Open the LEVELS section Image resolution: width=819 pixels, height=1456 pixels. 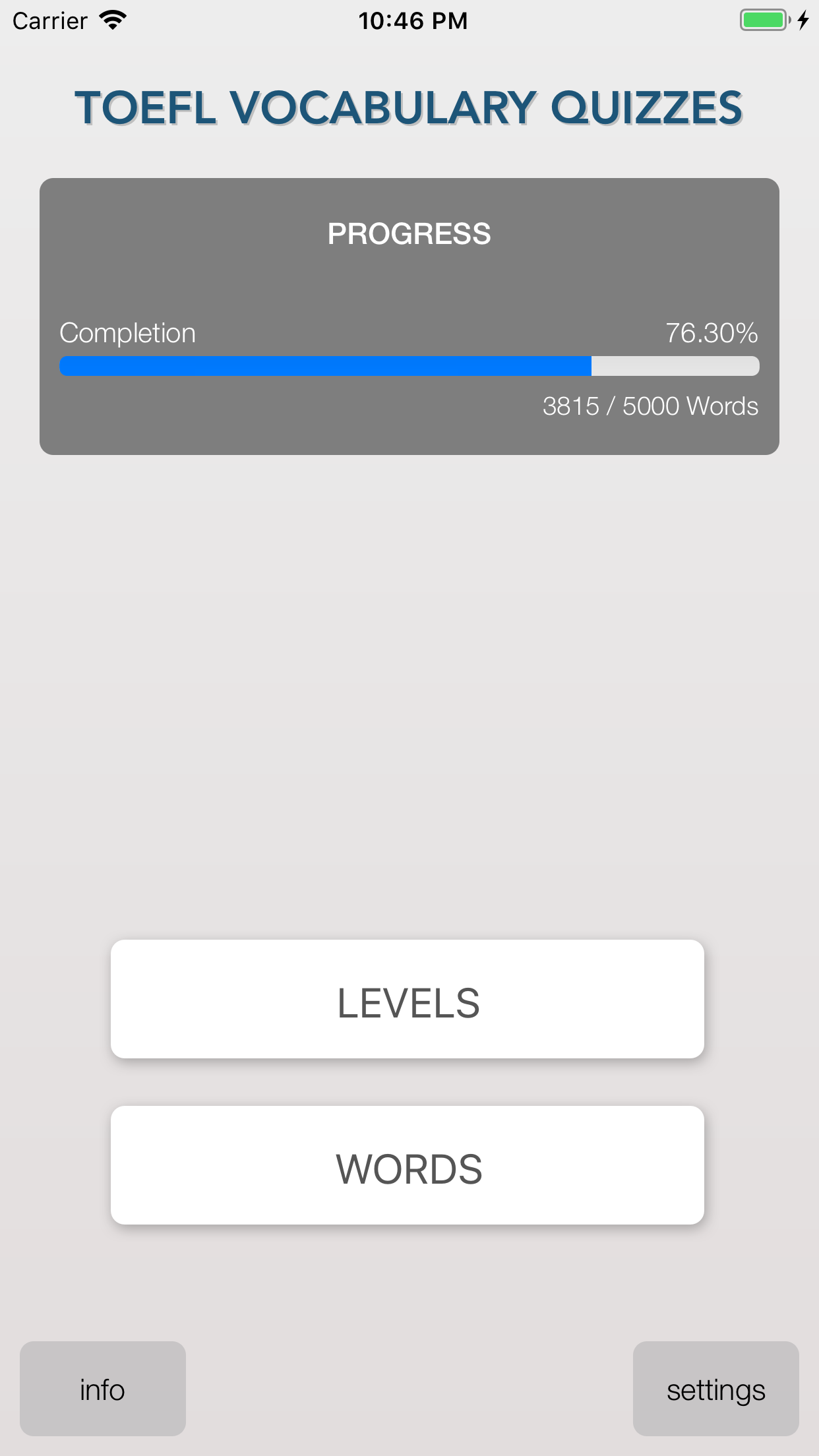(x=409, y=1002)
